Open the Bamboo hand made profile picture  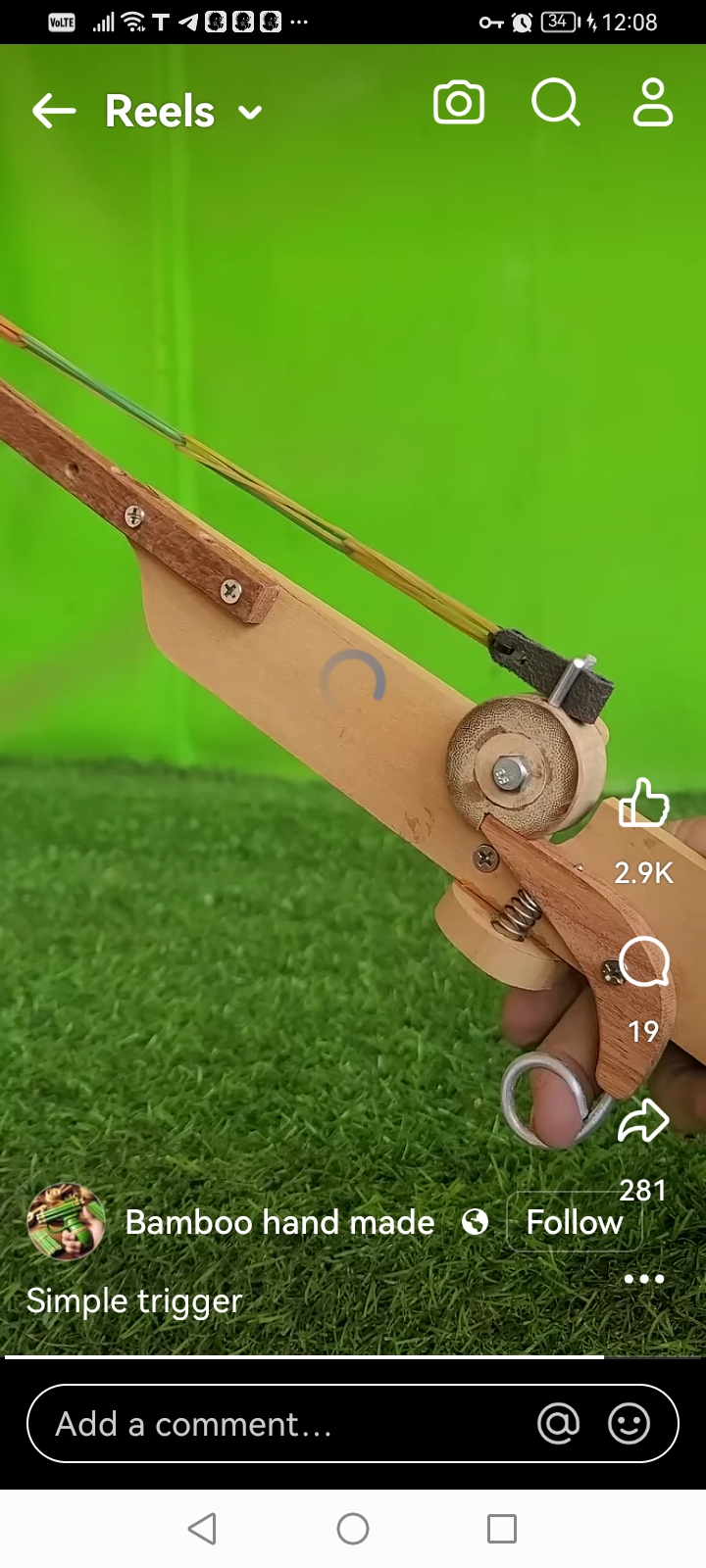66,1222
